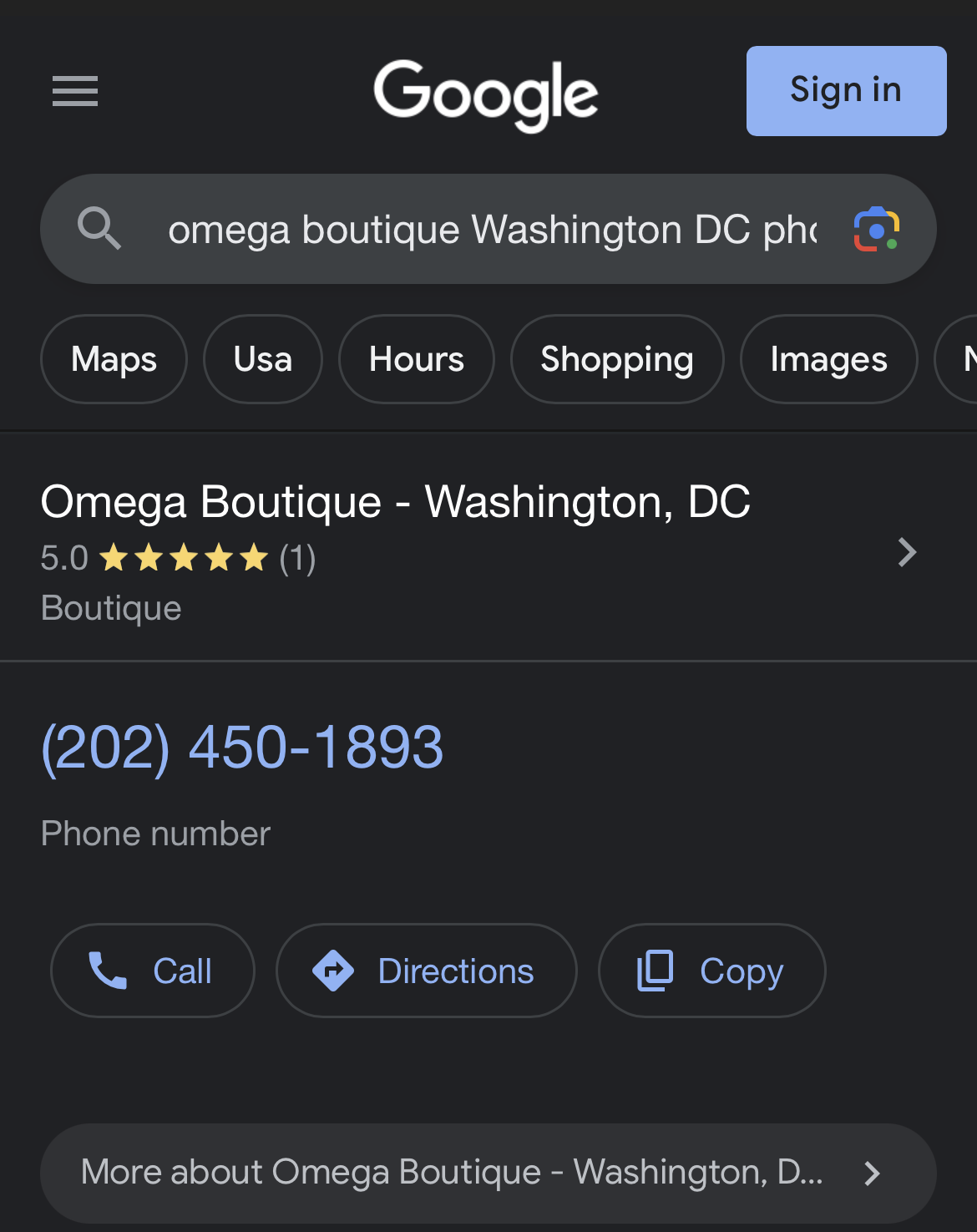Switch to Shopping results

point(616,359)
